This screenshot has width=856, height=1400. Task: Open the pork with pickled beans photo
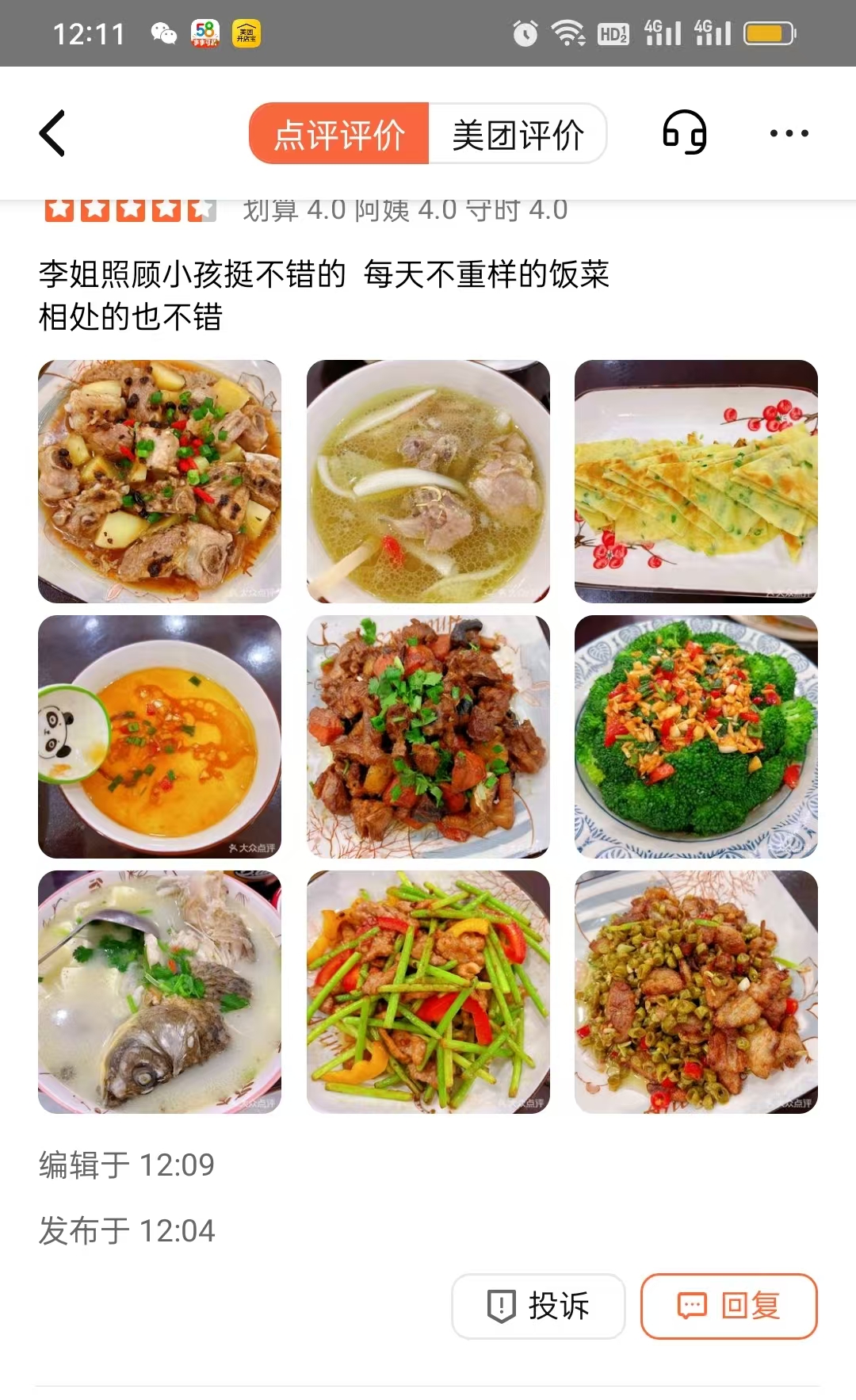(x=696, y=992)
